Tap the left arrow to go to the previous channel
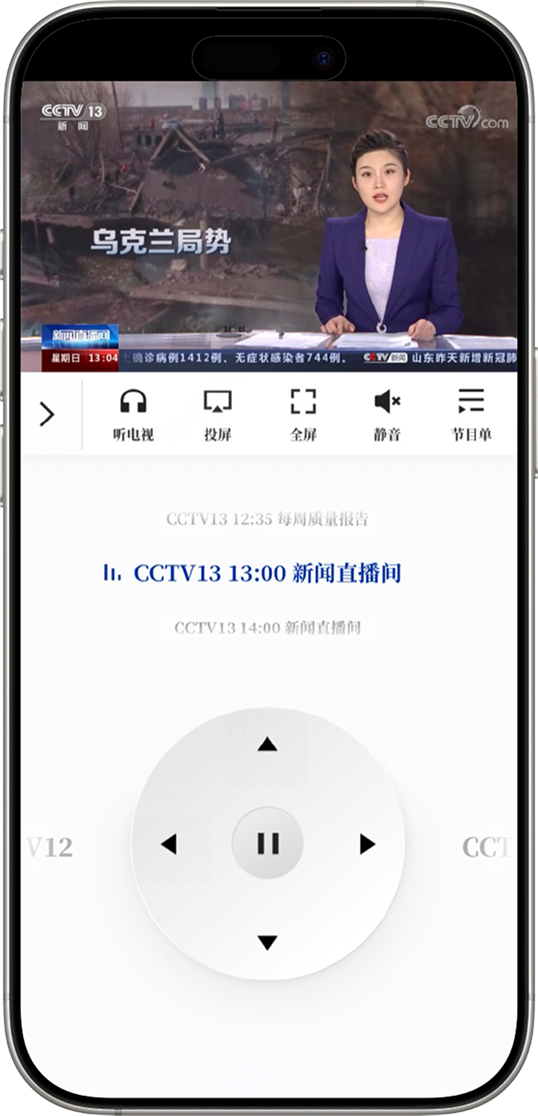 point(169,844)
